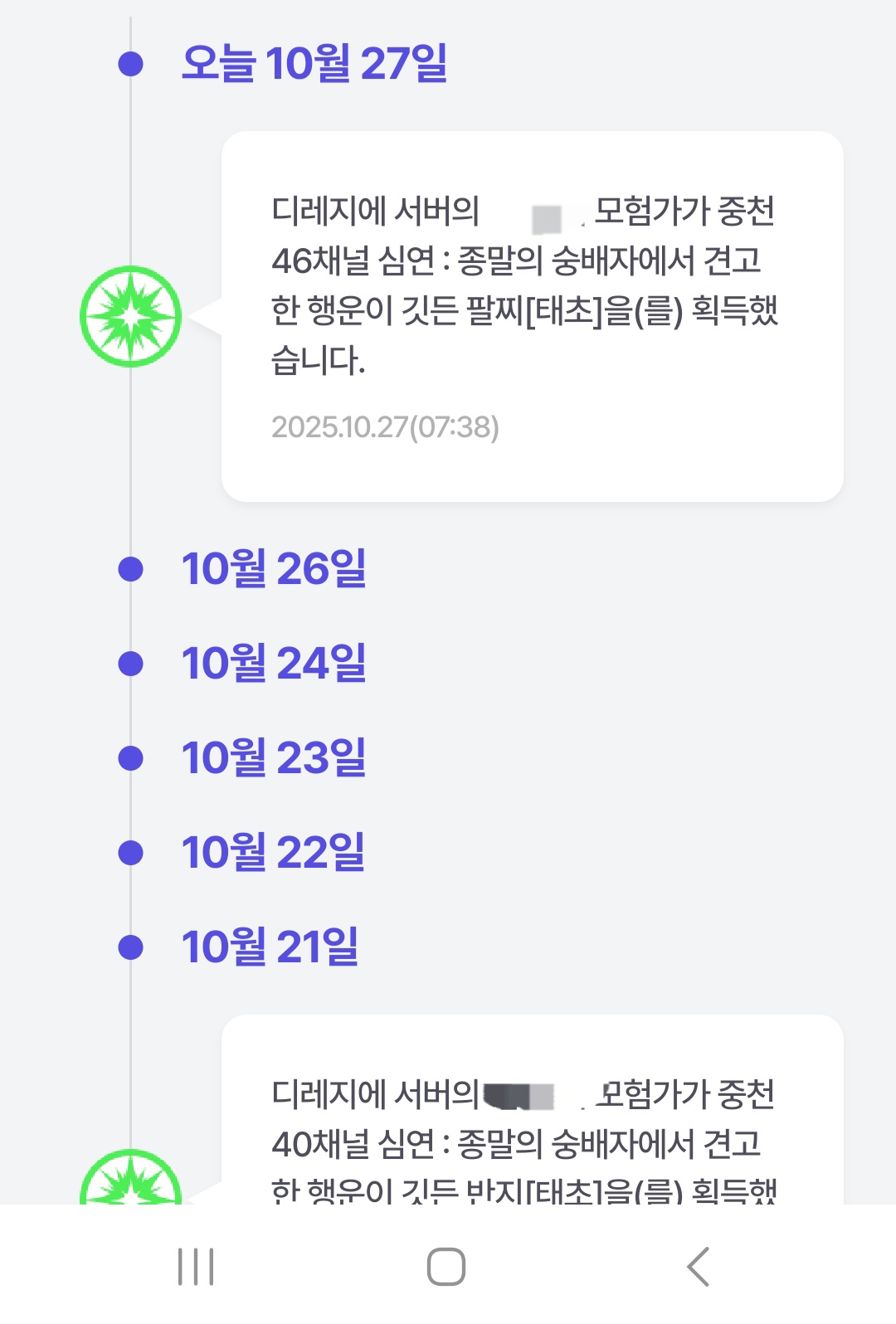896x1324 pixels.
Task: Go back with the system back button
Action: pos(699,1267)
